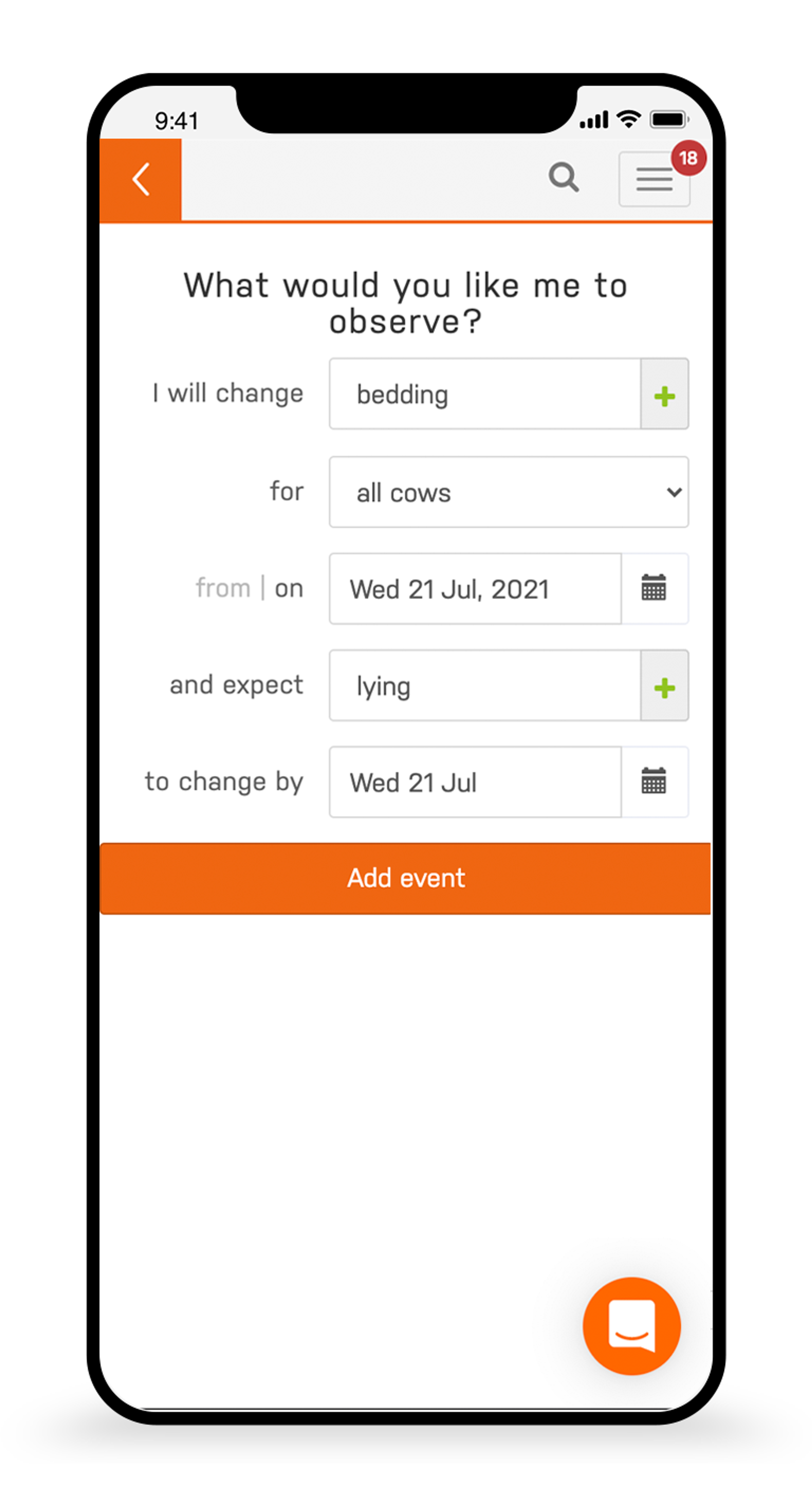812x1507 pixels.
Task: Edit the 'lying' expectation field
Action: pos(484,686)
